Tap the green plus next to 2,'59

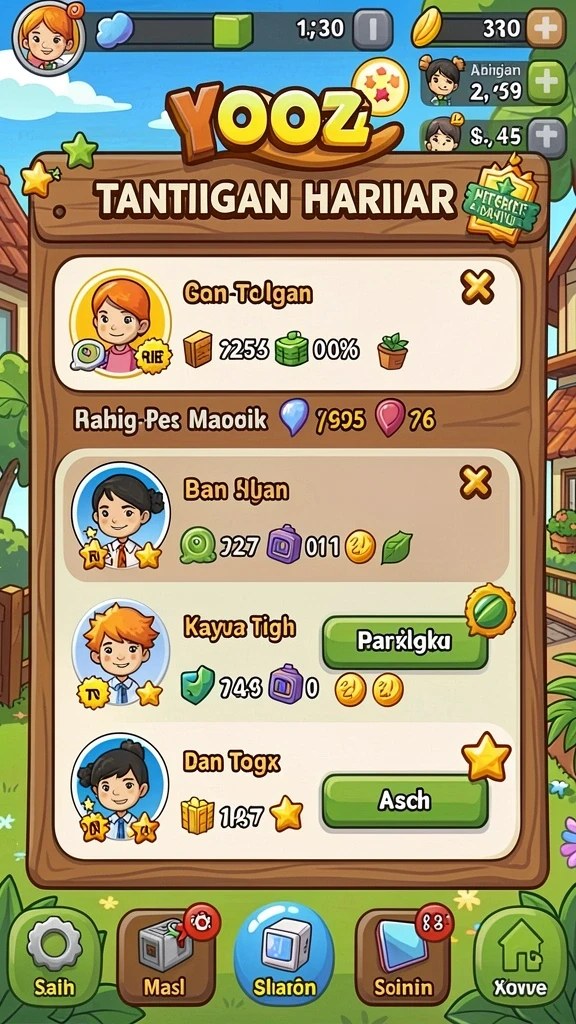pos(546,82)
